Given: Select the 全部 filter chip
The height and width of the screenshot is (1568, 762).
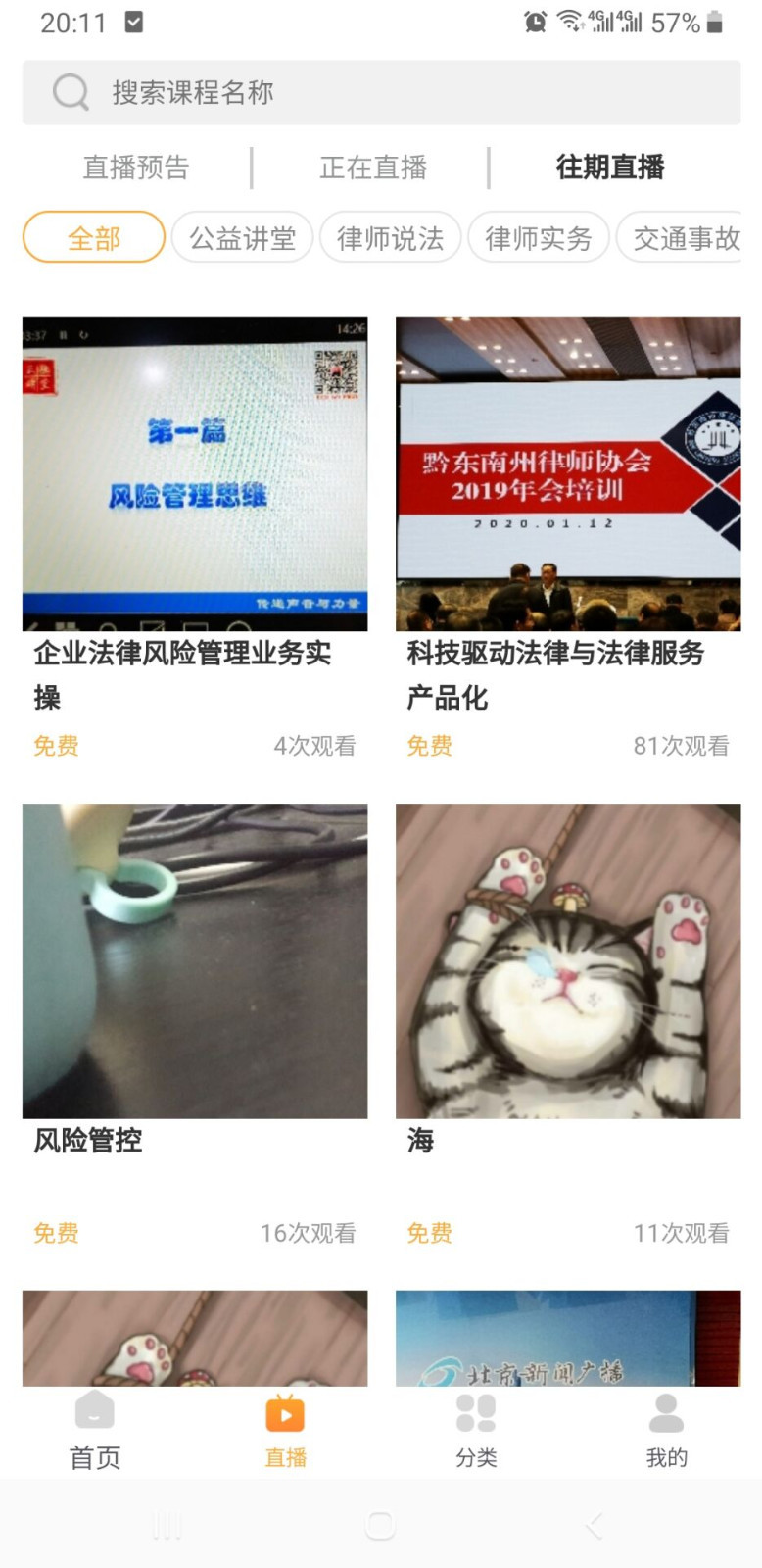Looking at the screenshot, I should 92,236.
